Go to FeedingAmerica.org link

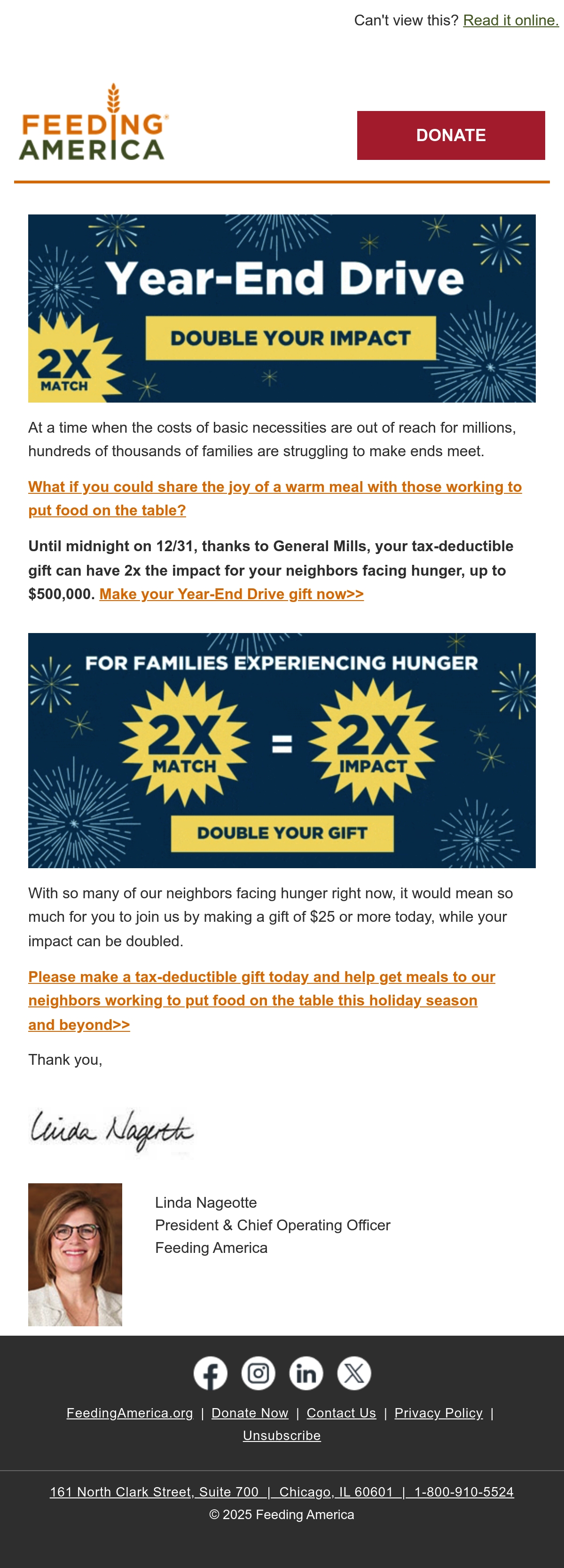pos(130,1413)
